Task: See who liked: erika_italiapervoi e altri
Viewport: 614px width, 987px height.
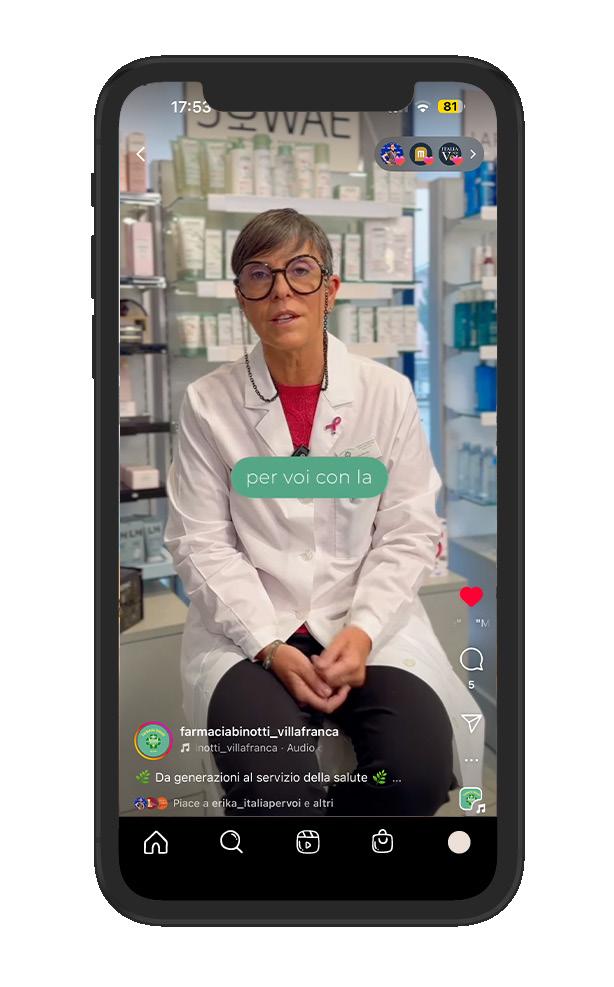Action: [252, 803]
